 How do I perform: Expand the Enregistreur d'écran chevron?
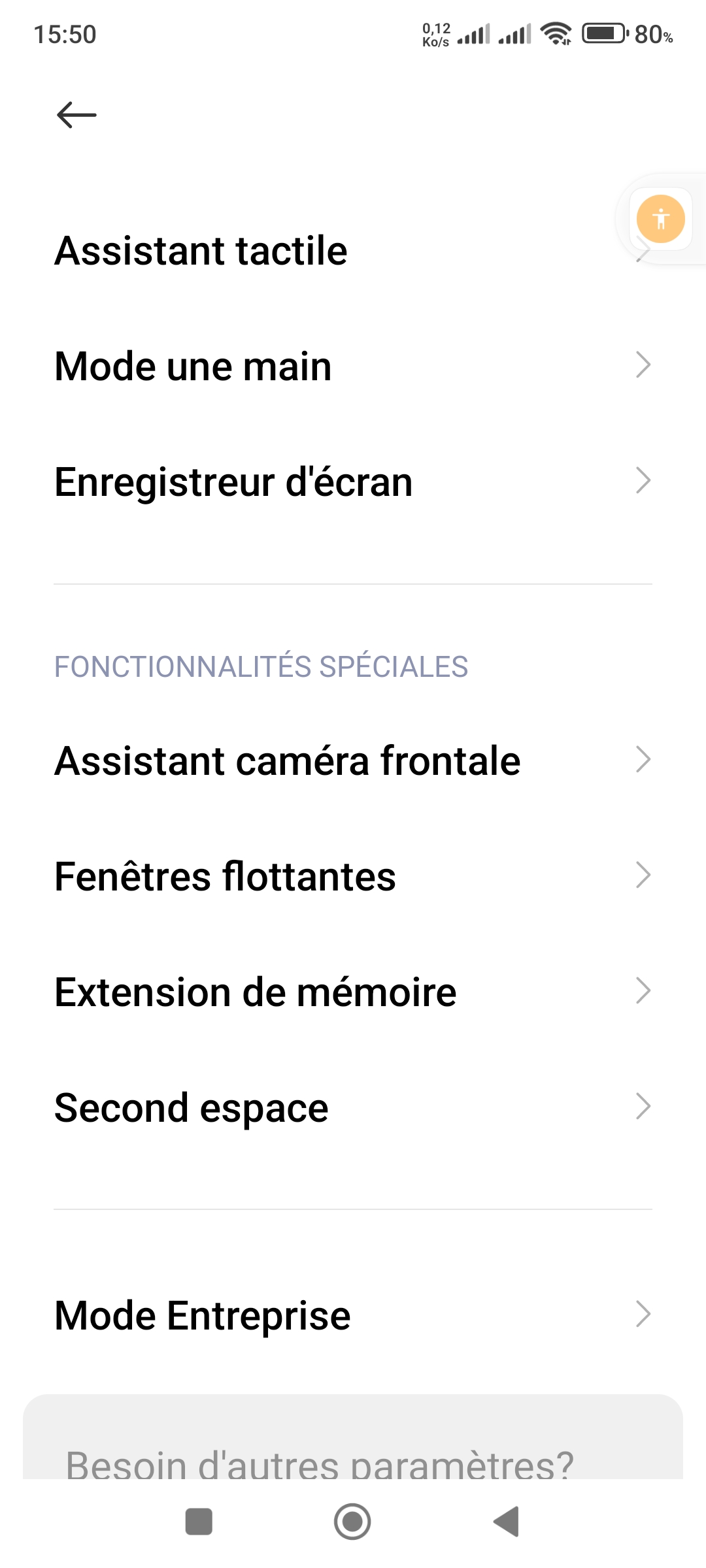click(643, 482)
